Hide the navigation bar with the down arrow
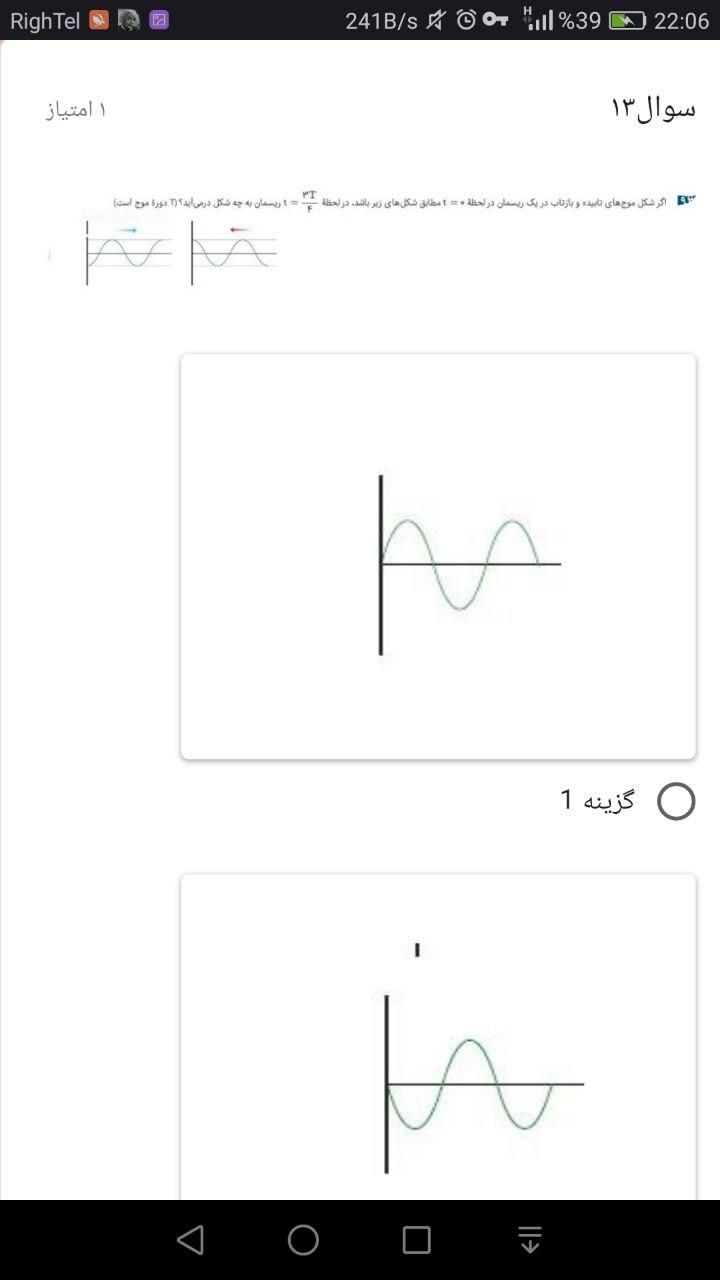720x1280 pixels. (x=530, y=1240)
